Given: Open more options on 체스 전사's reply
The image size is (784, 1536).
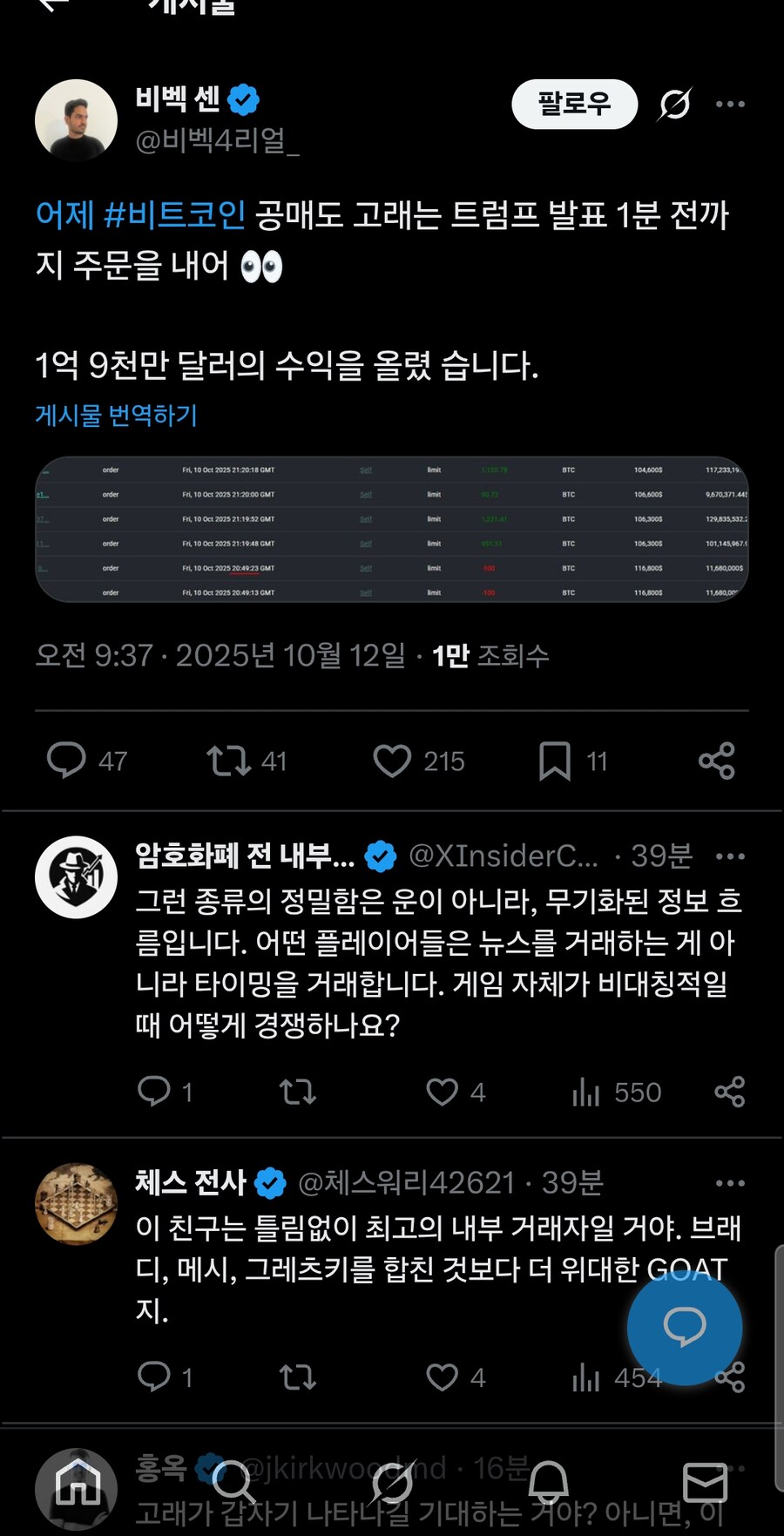Looking at the screenshot, I should [x=730, y=1183].
